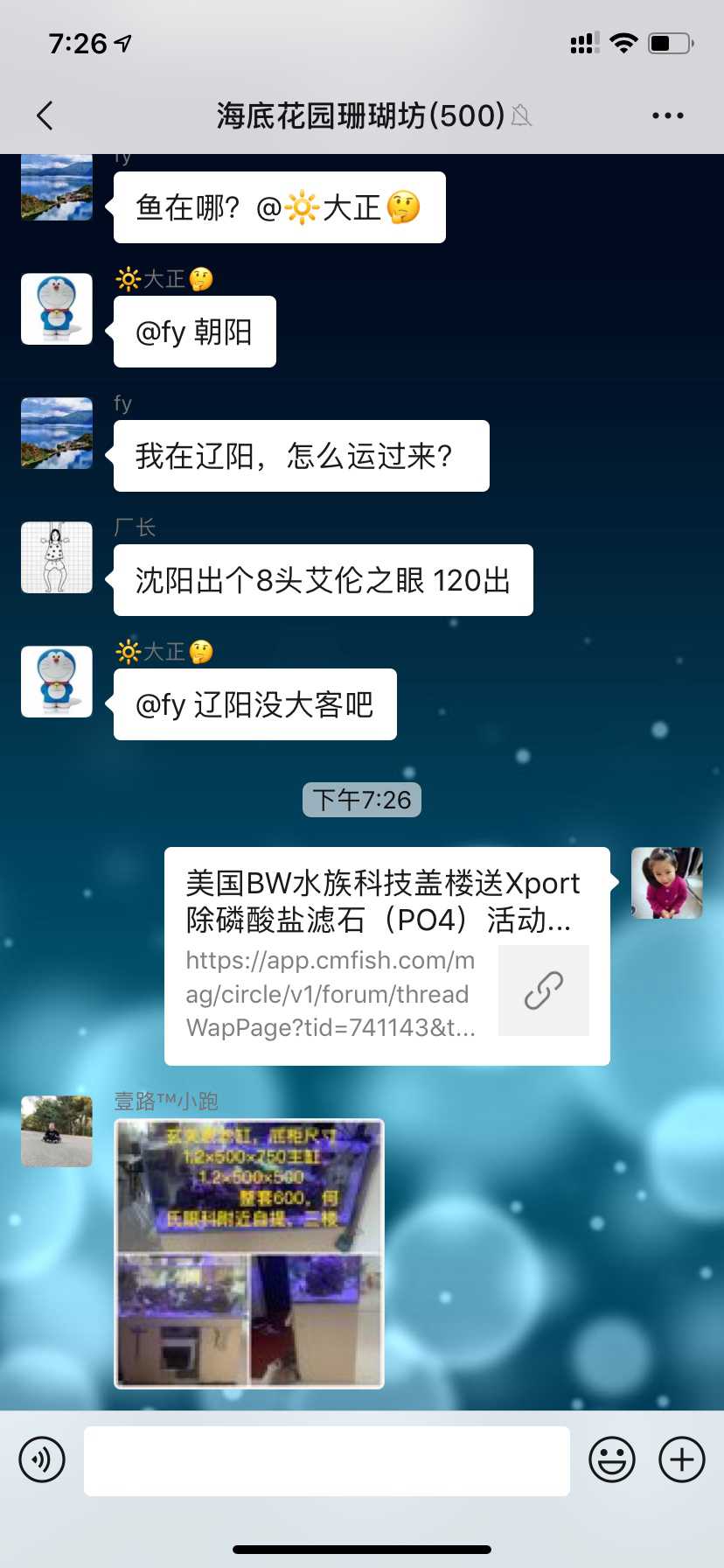
Task: Switch to voice message input
Action: tap(42, 1459)
